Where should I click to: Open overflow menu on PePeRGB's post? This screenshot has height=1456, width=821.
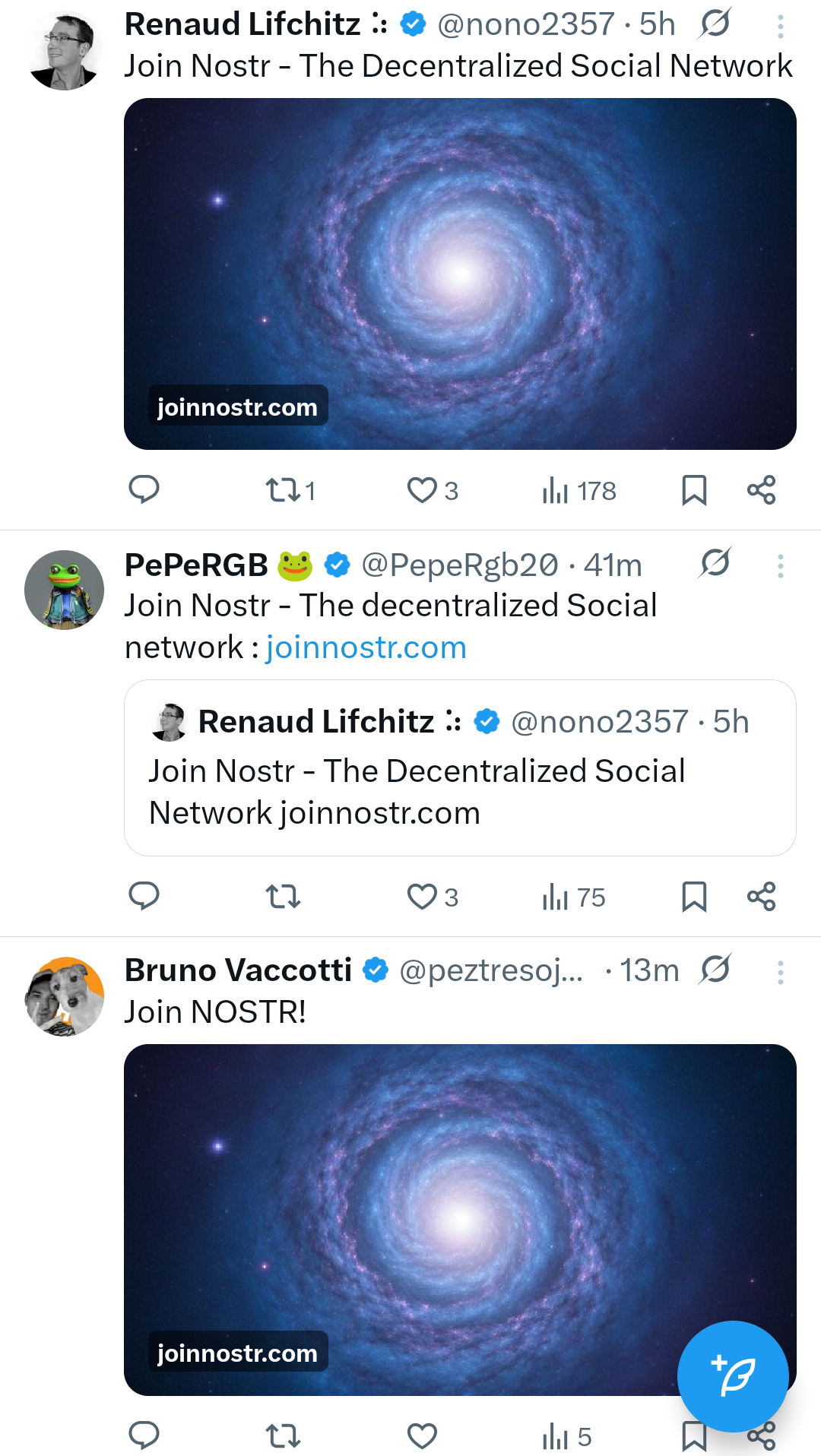(780, 566)
